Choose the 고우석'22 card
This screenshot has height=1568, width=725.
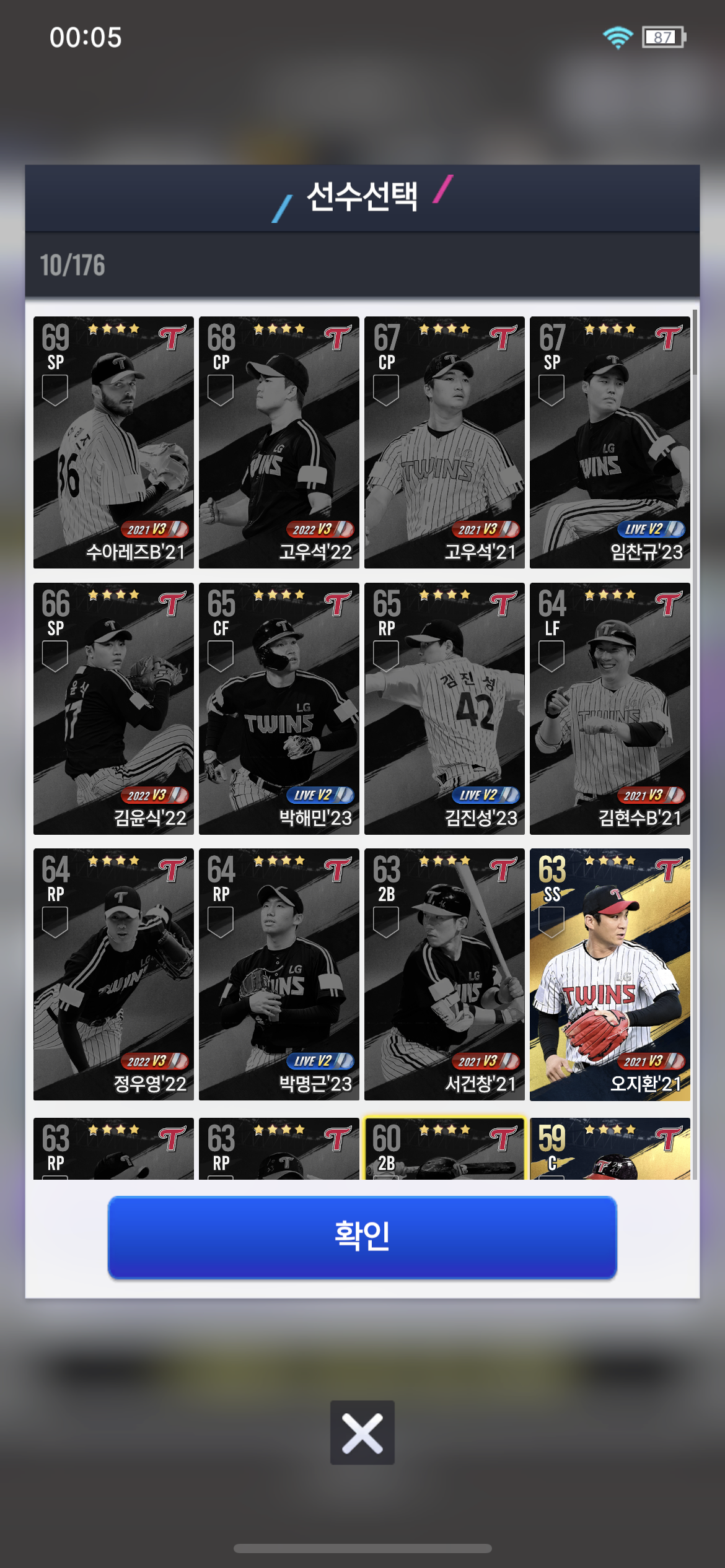coord(279,442)
